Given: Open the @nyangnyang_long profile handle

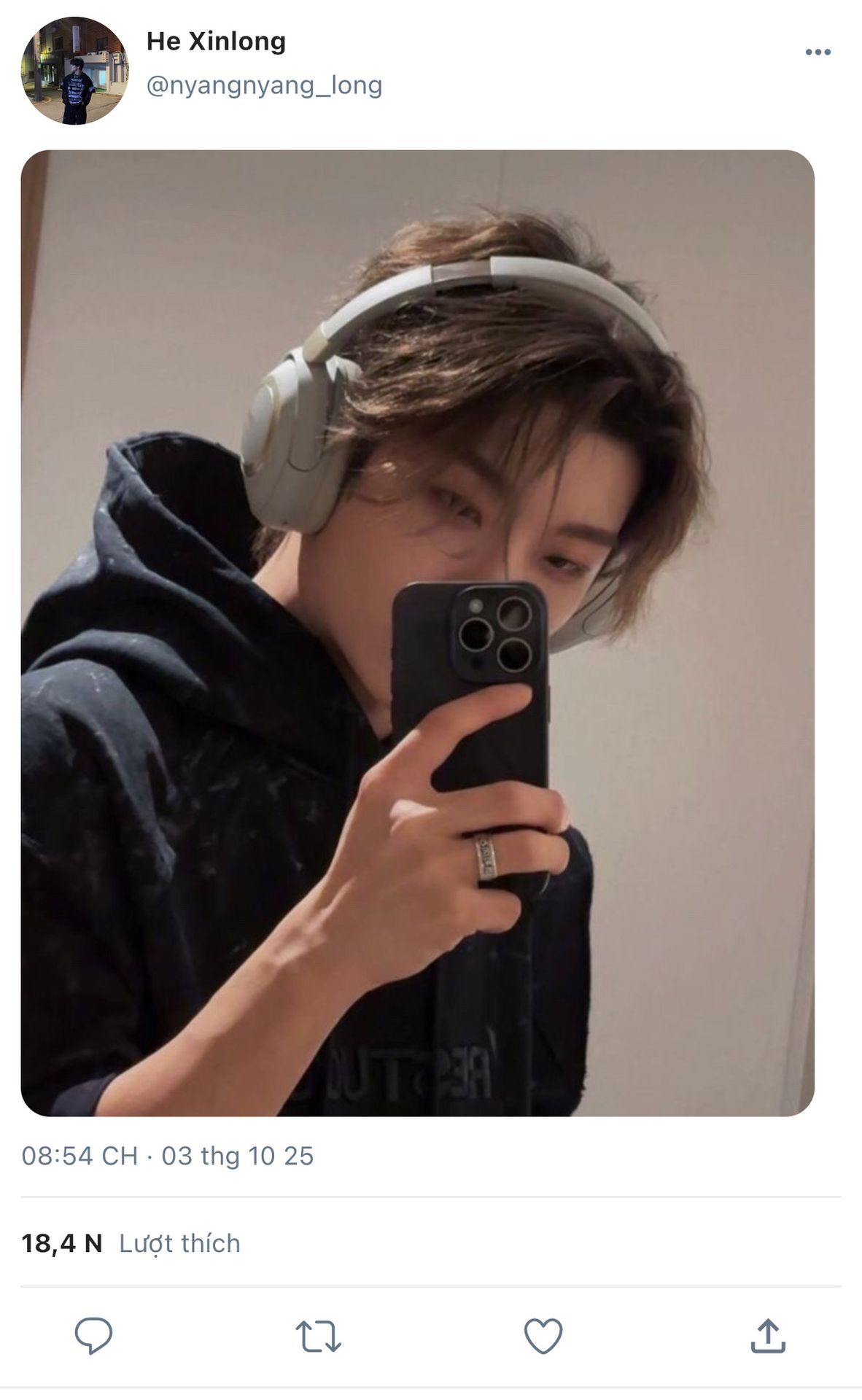Looking at the screenshot, I should point(264,85).
